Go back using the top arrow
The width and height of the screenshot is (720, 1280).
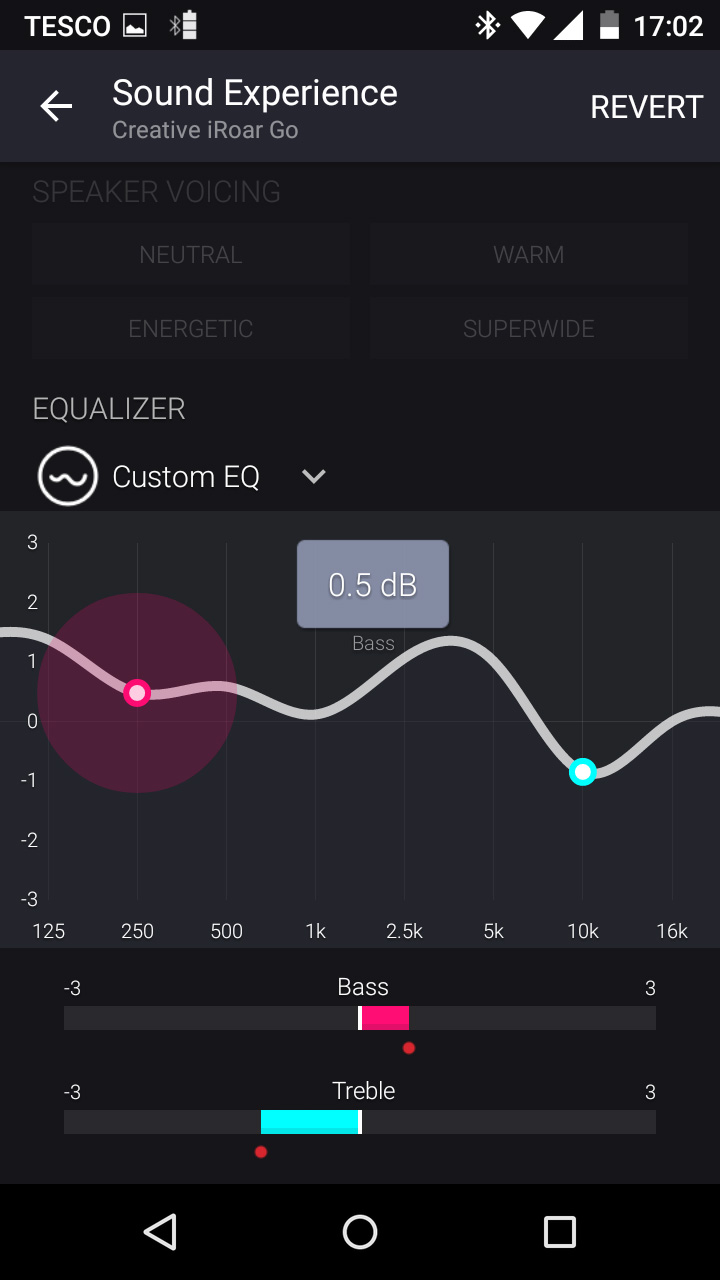pyautogui.click(x=56, y=106)
